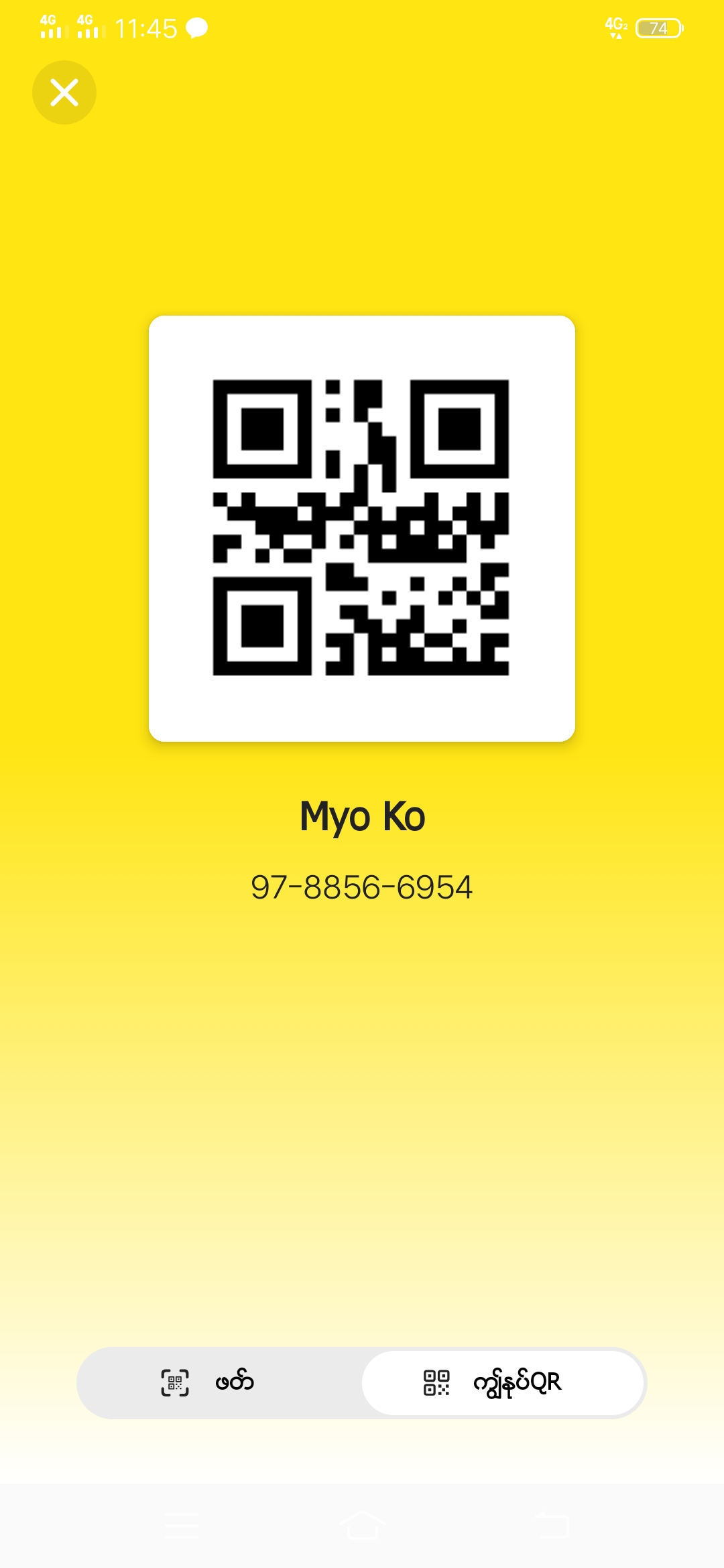Go to the system home screen
This screenshot has width=724, height=1568.
[x=362, y=1526]
